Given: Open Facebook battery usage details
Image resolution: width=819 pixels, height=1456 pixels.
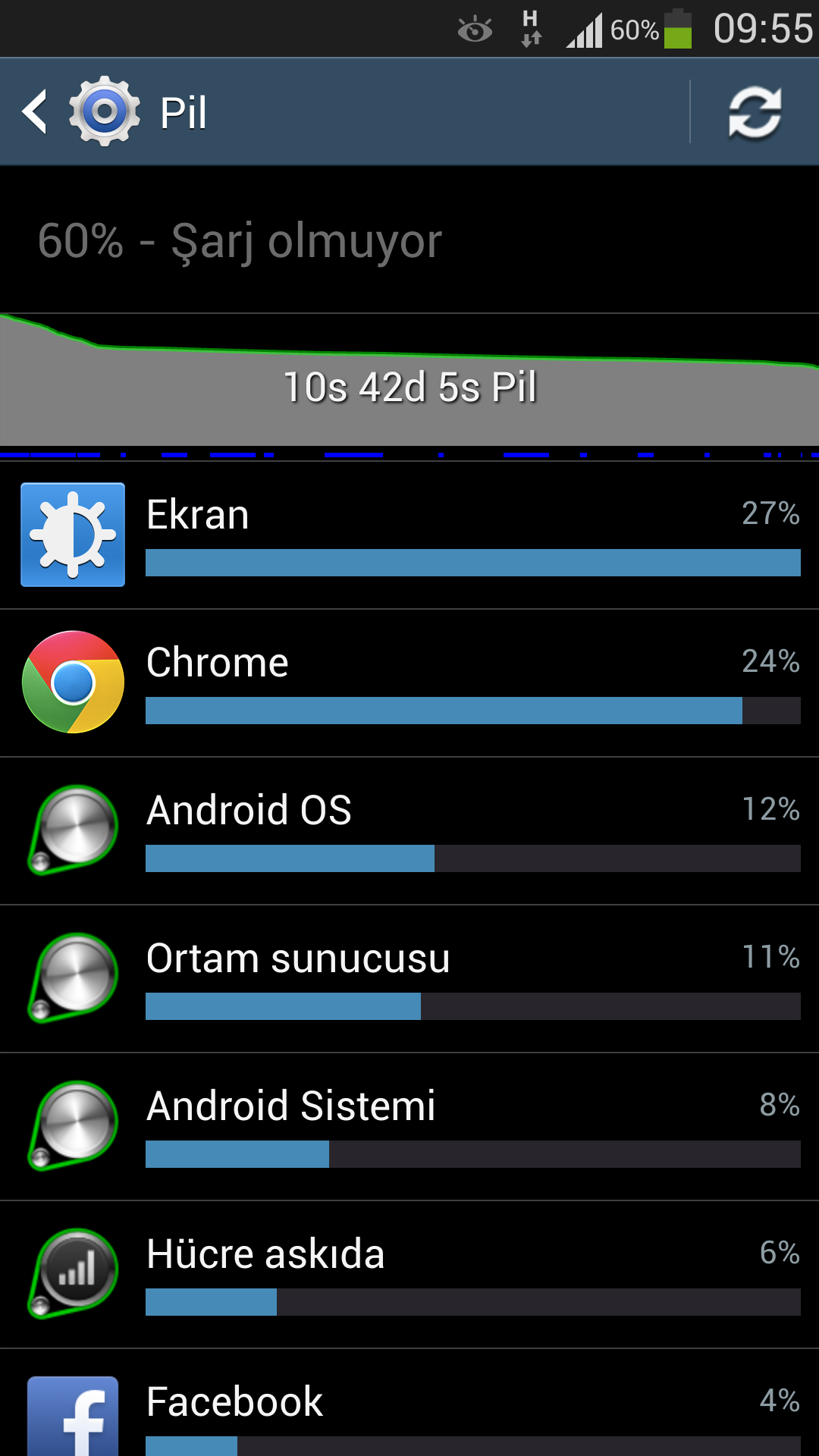Looking at the screenshot, I should click(x=409, y=1410).
